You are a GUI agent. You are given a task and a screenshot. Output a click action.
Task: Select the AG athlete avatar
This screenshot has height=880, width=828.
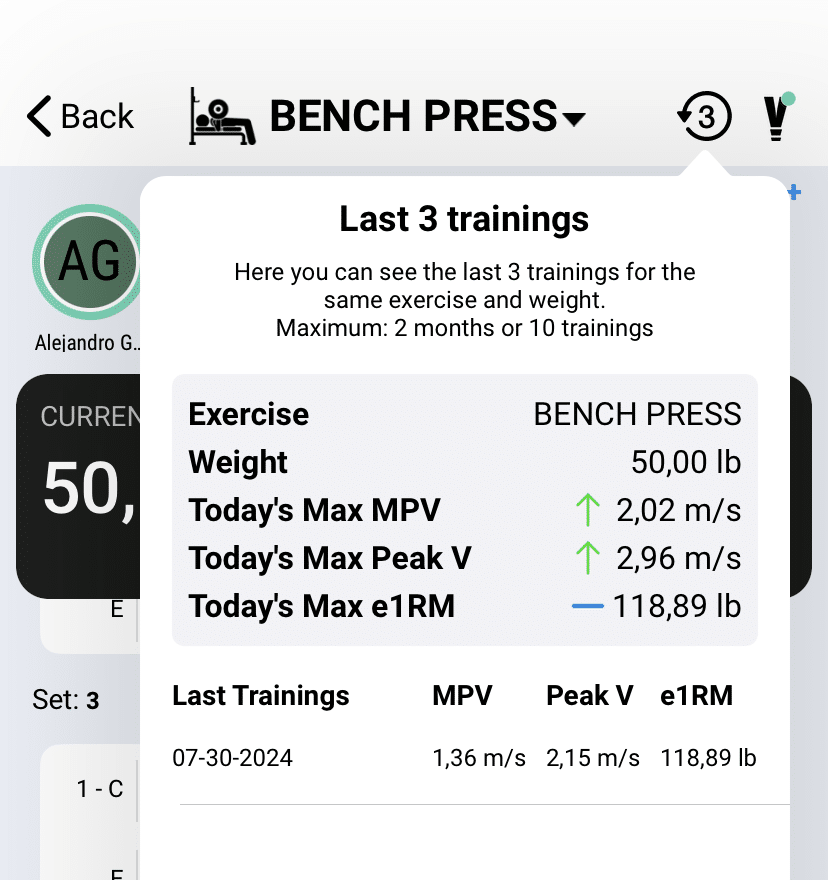(x=88, y=262)
